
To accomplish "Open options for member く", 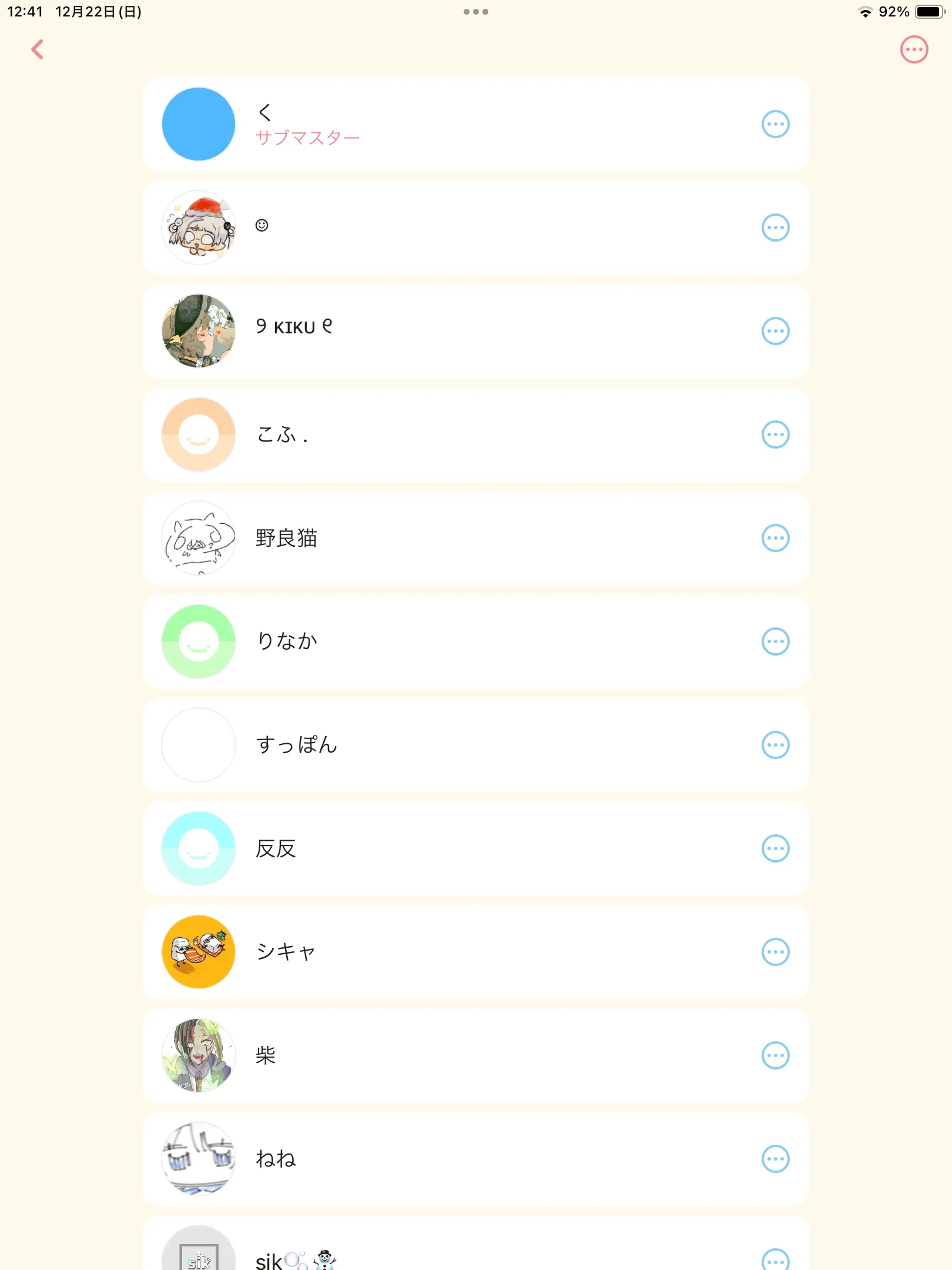I will click(x=775, y=124).
